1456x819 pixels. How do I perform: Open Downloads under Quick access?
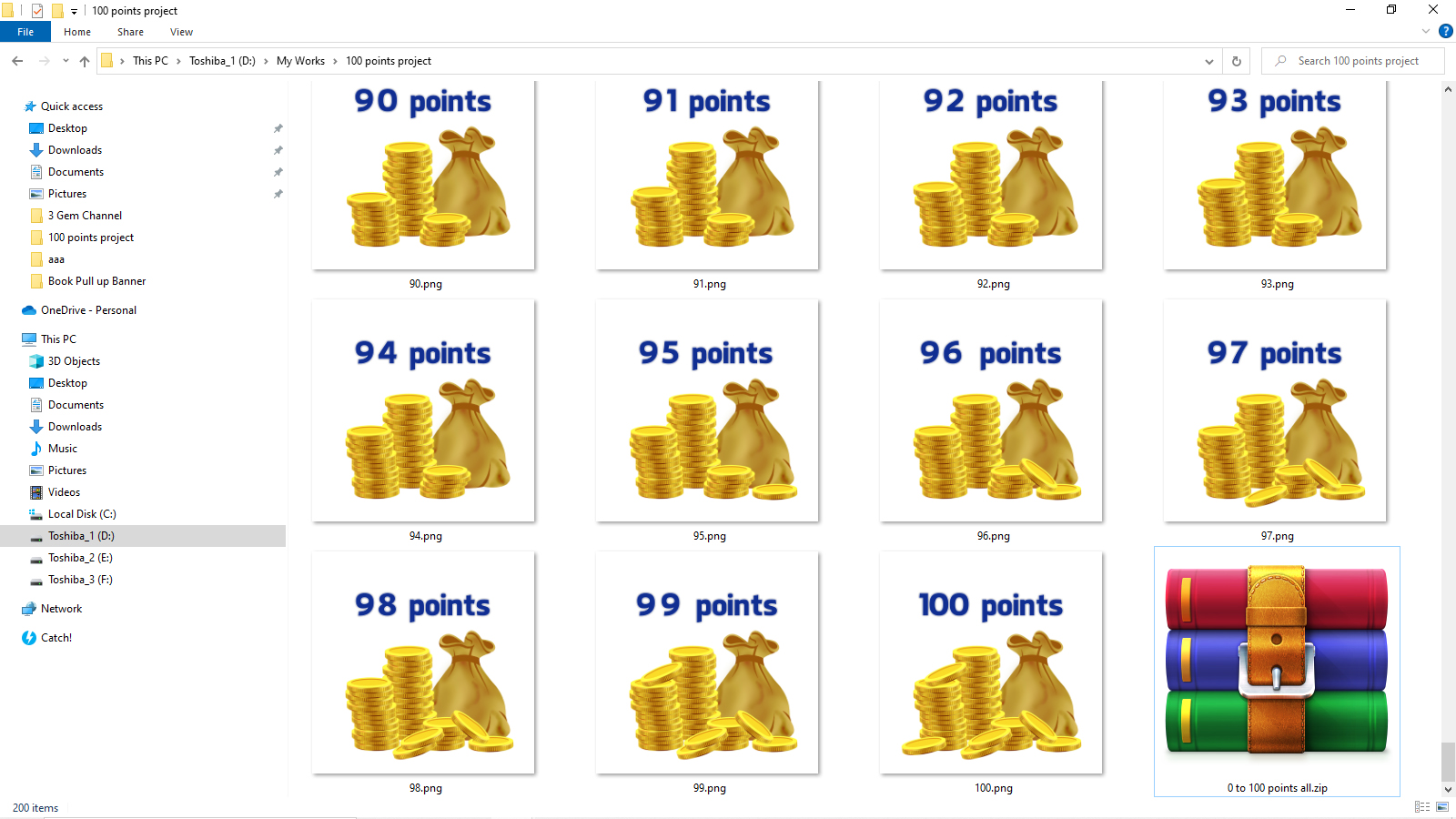[75, 150]
